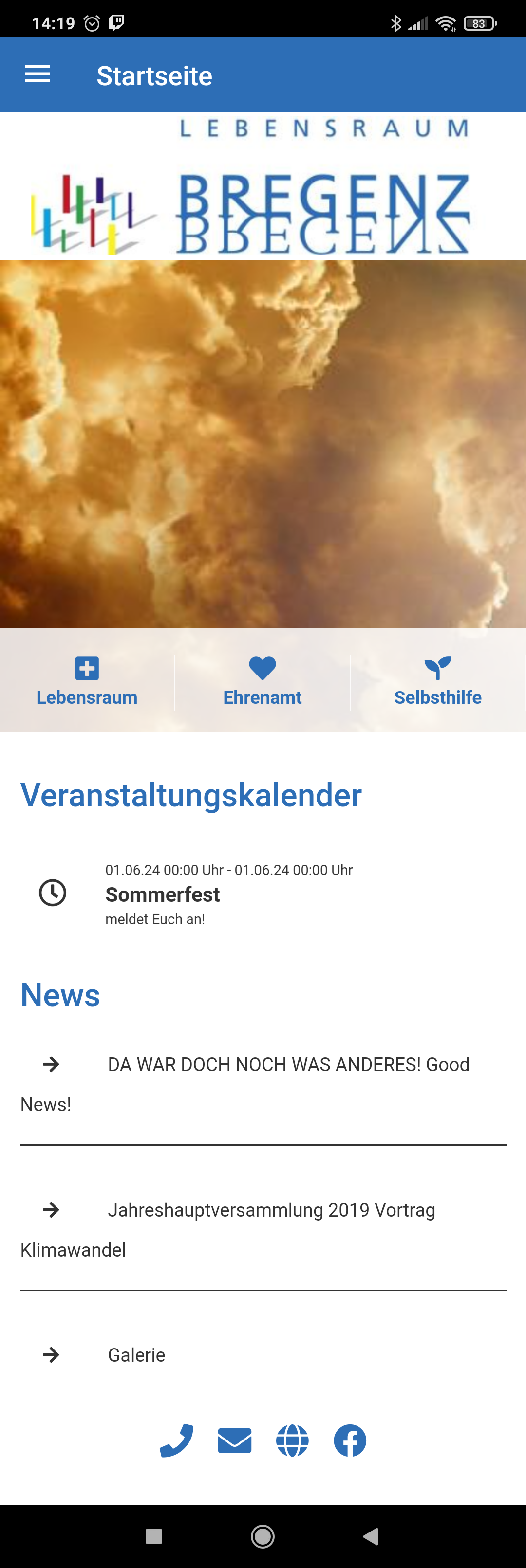This screenshot has height=1568, width=526.
Task: Return to the system home screen
Action: [x=263, y=1536]
